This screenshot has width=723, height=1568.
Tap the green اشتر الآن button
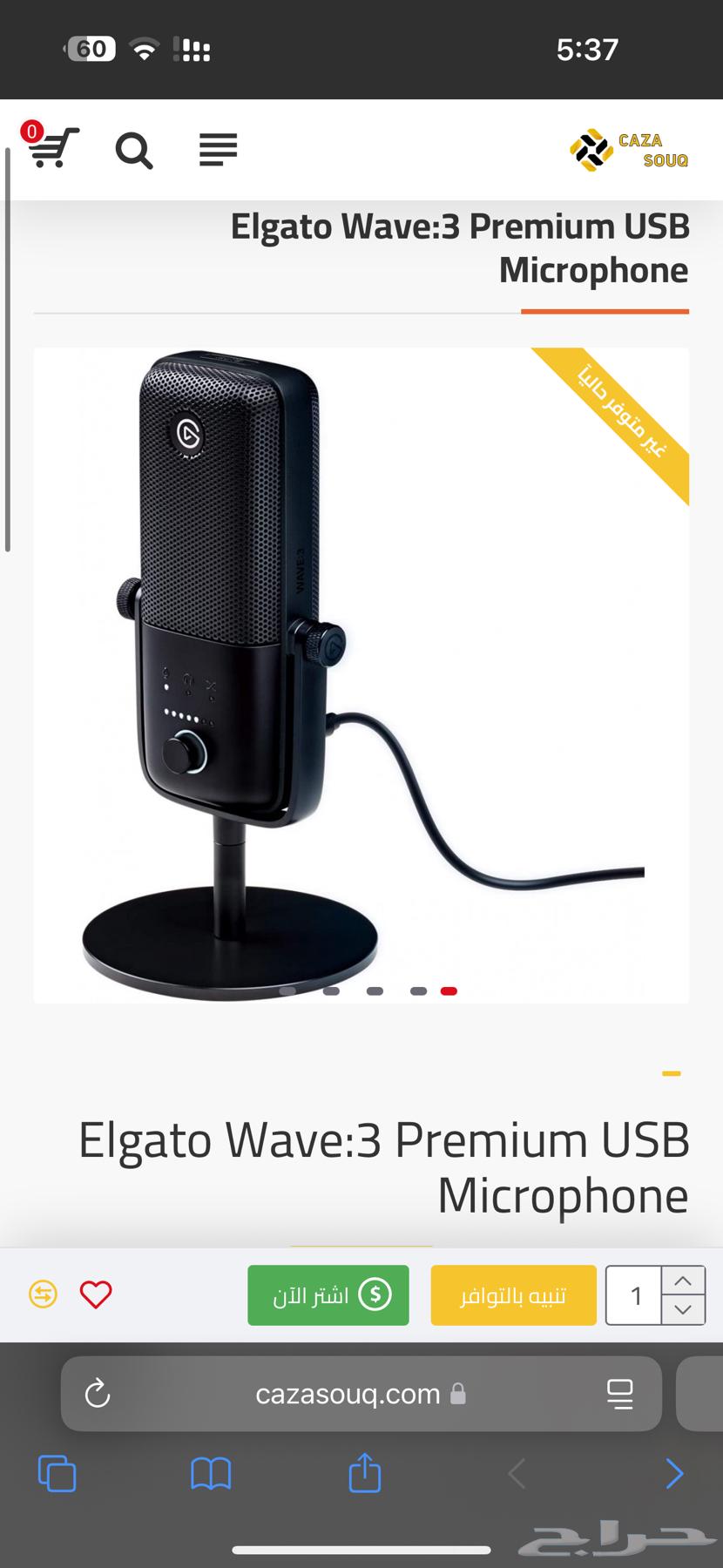tap(328, 1295)
